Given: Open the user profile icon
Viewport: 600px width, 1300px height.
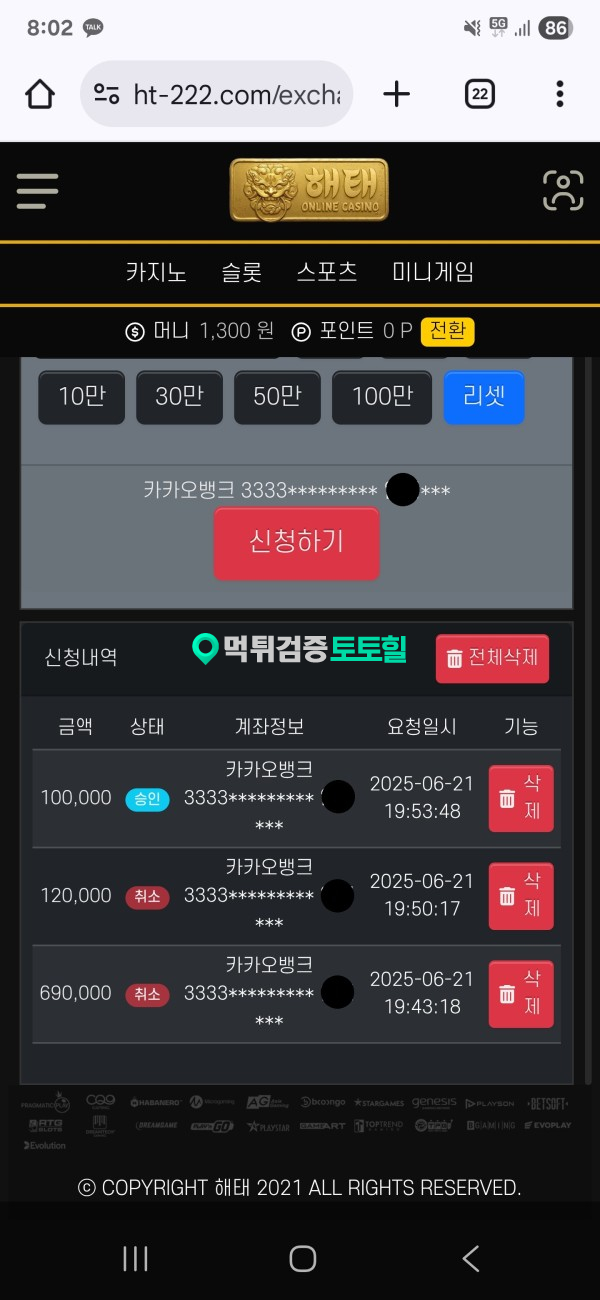Looking at the screenshot, I should pyautogui.click(x=563, y=190).
